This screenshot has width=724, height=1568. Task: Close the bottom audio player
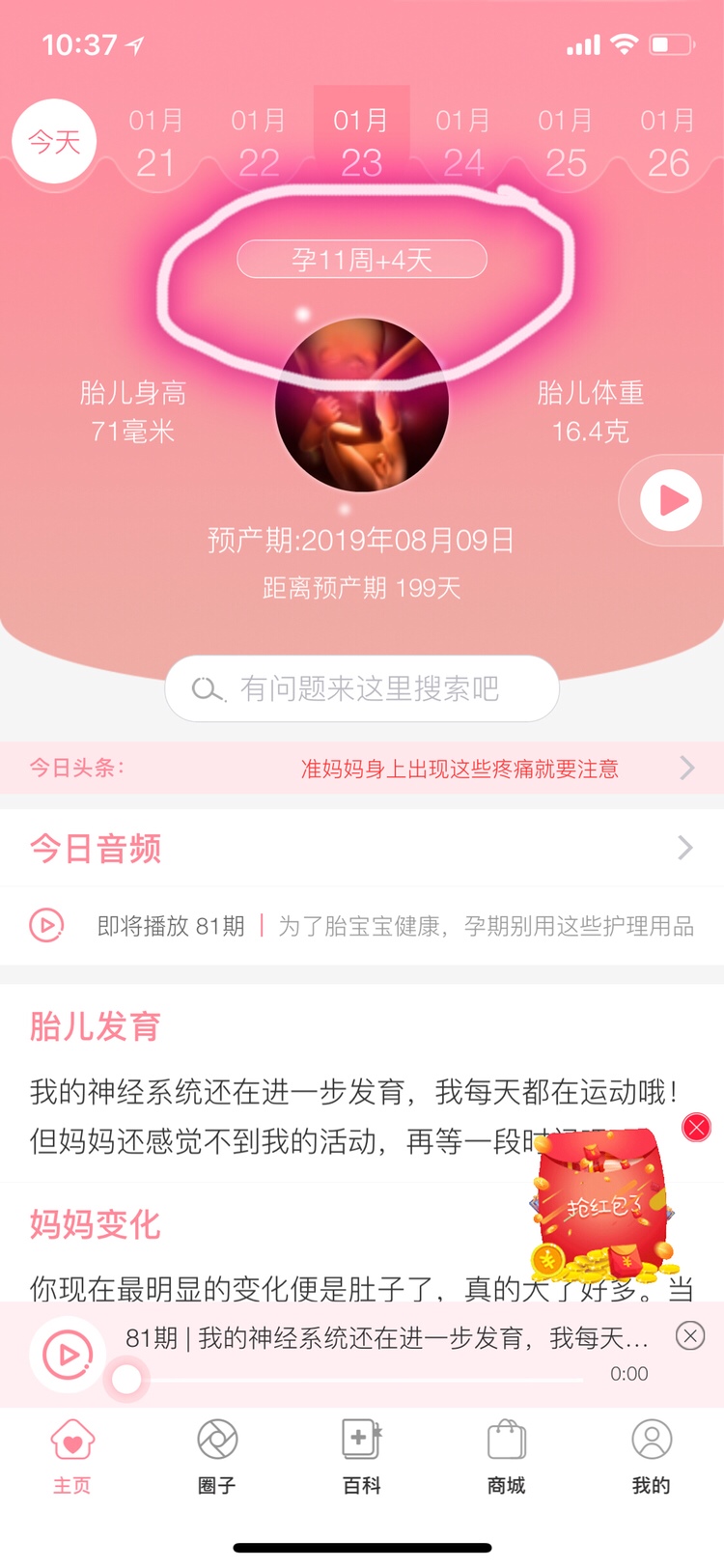tap(690, 1335)
